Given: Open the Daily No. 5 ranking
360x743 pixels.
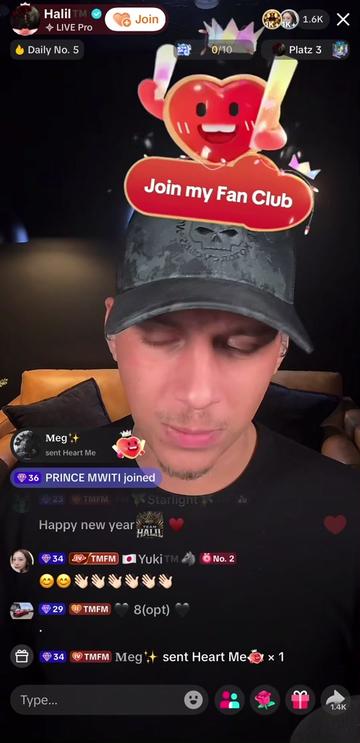Looking at the screenshot, I should pos(47,50).
